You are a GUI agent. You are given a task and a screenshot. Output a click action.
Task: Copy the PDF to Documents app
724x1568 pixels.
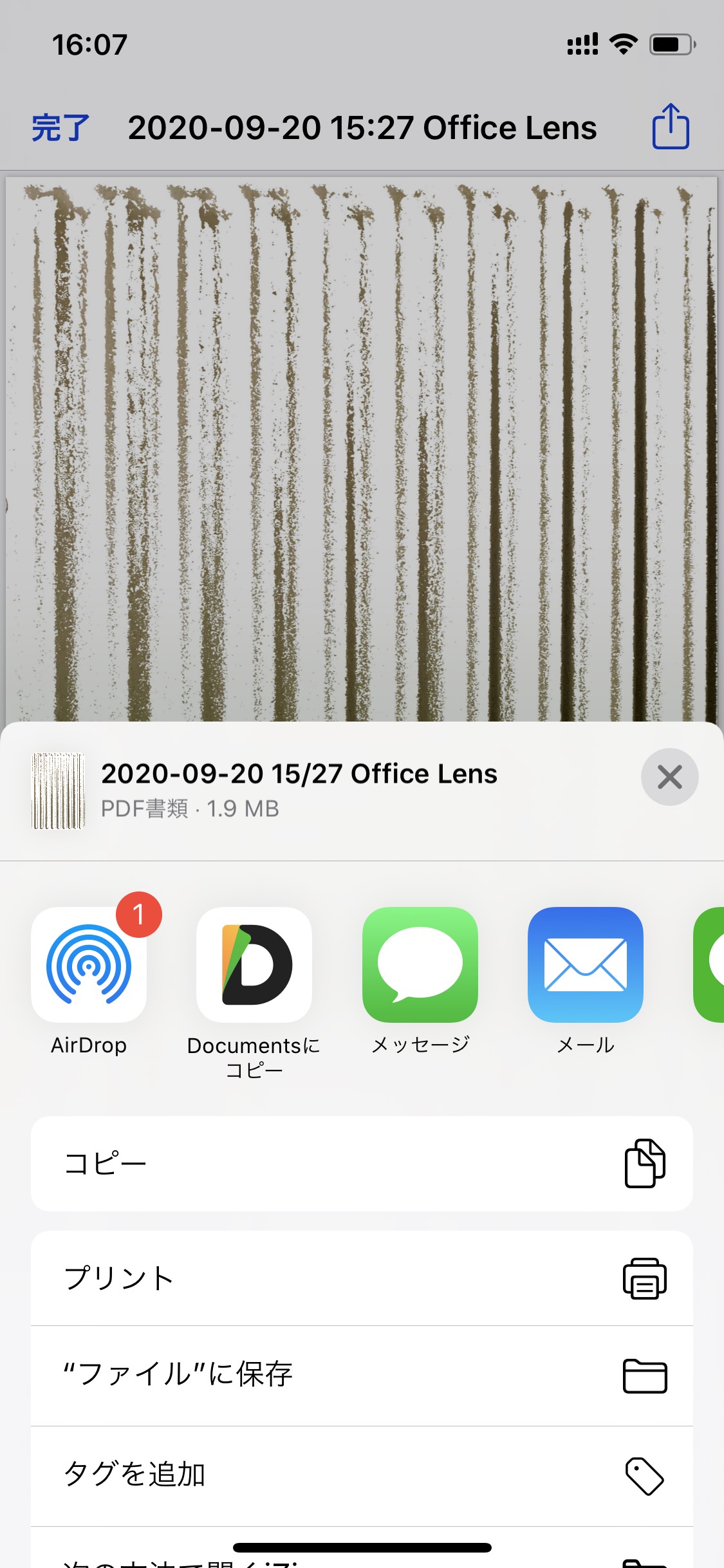click(254, 965)
